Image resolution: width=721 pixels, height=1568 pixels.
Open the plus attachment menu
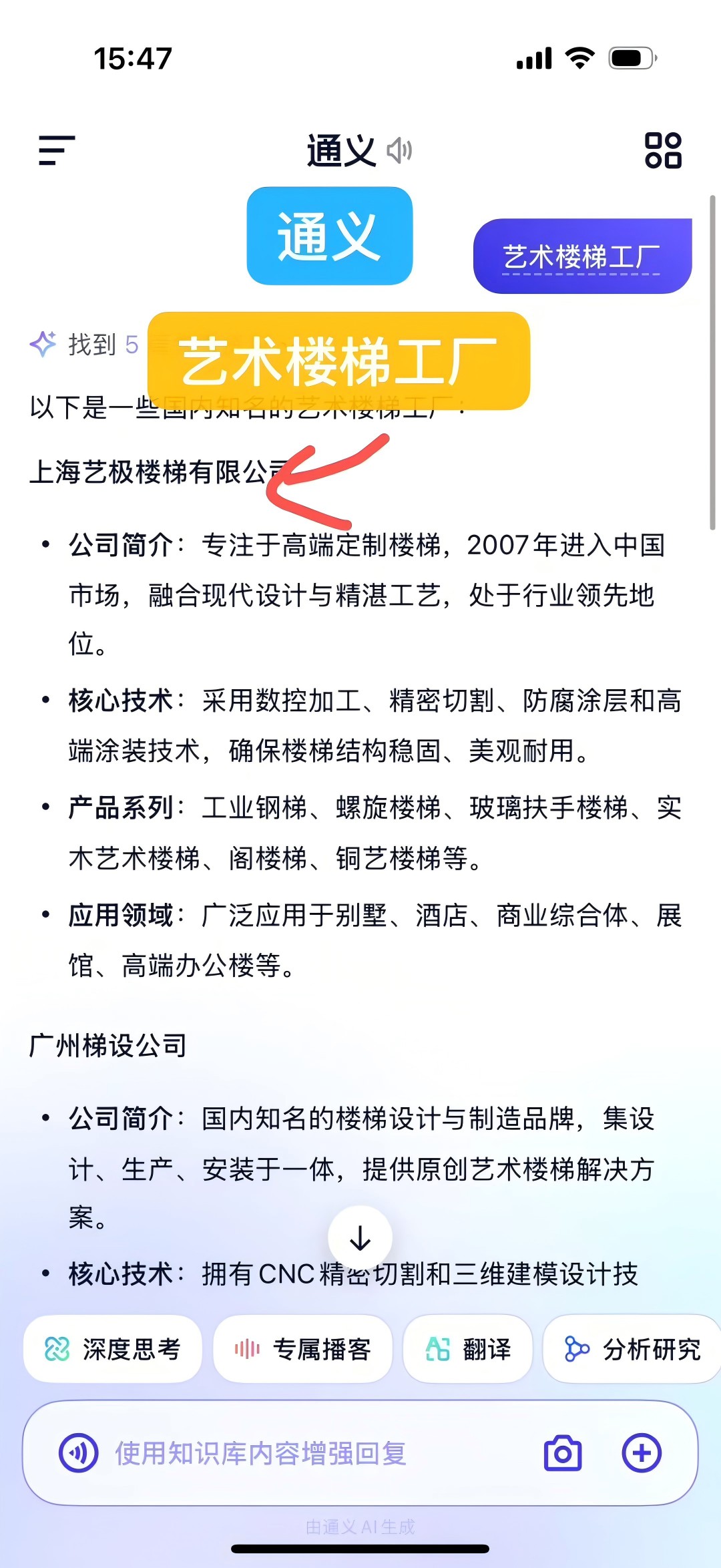pos(642,1453)
